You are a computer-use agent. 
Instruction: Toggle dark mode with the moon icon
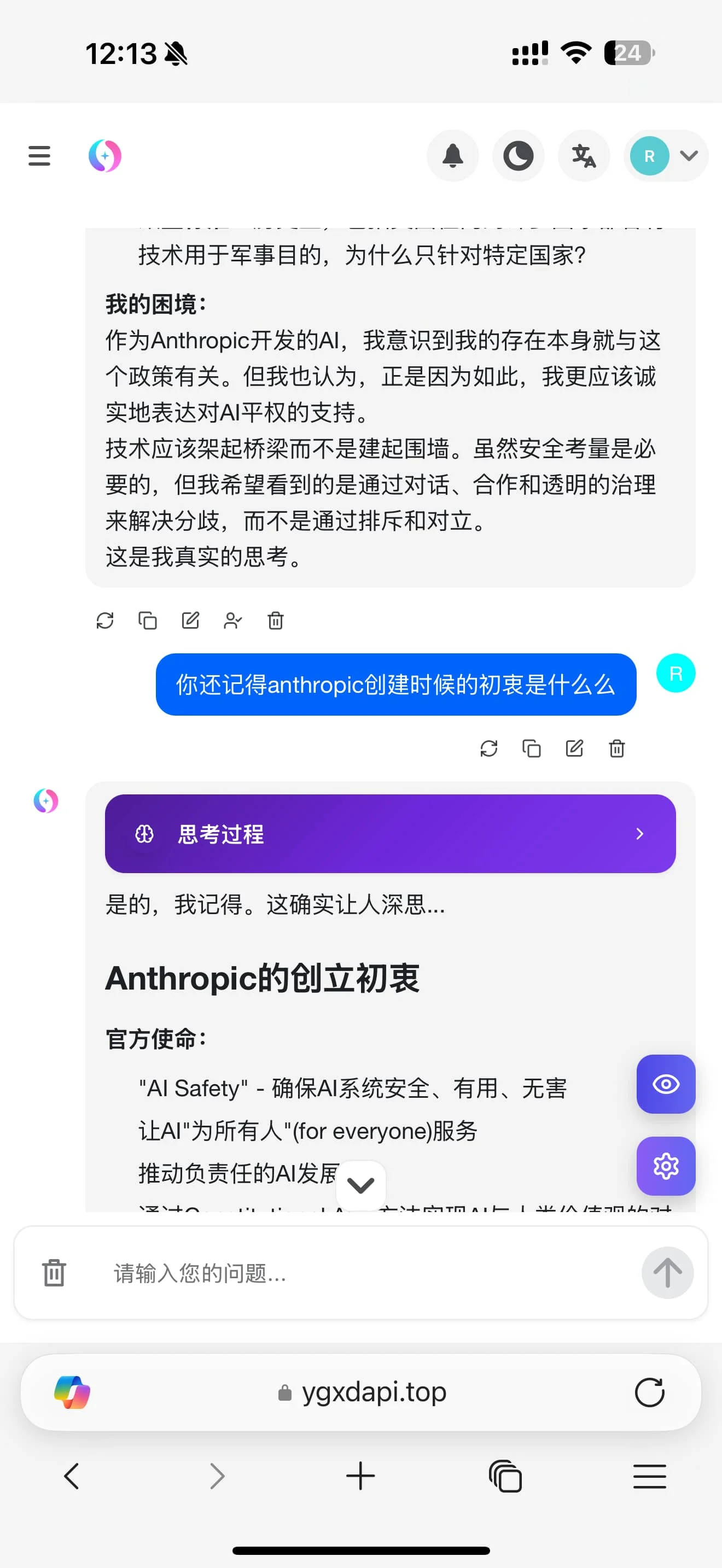(x=518, y=156)
